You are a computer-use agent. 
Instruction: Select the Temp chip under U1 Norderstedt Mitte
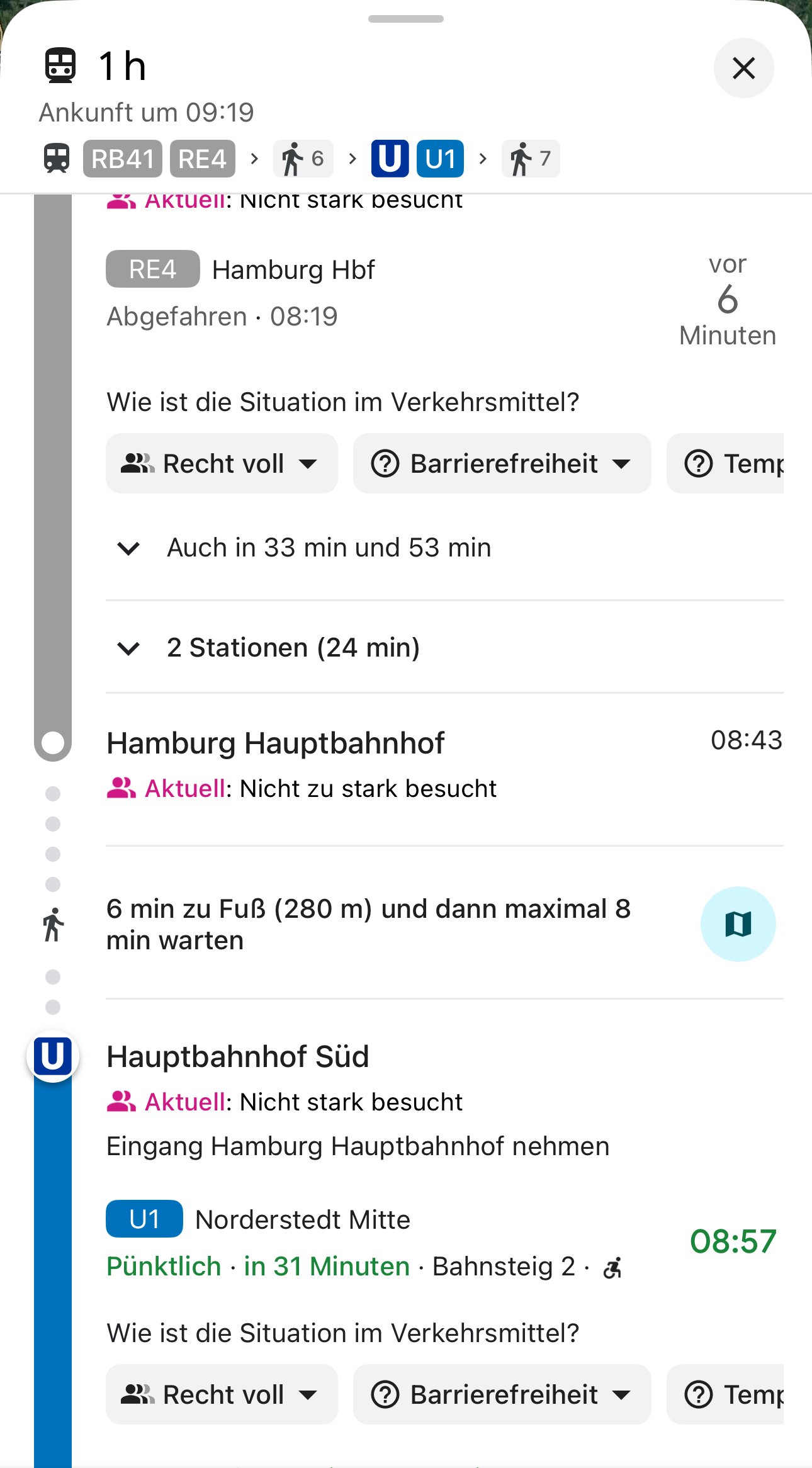coord(730,1394)
